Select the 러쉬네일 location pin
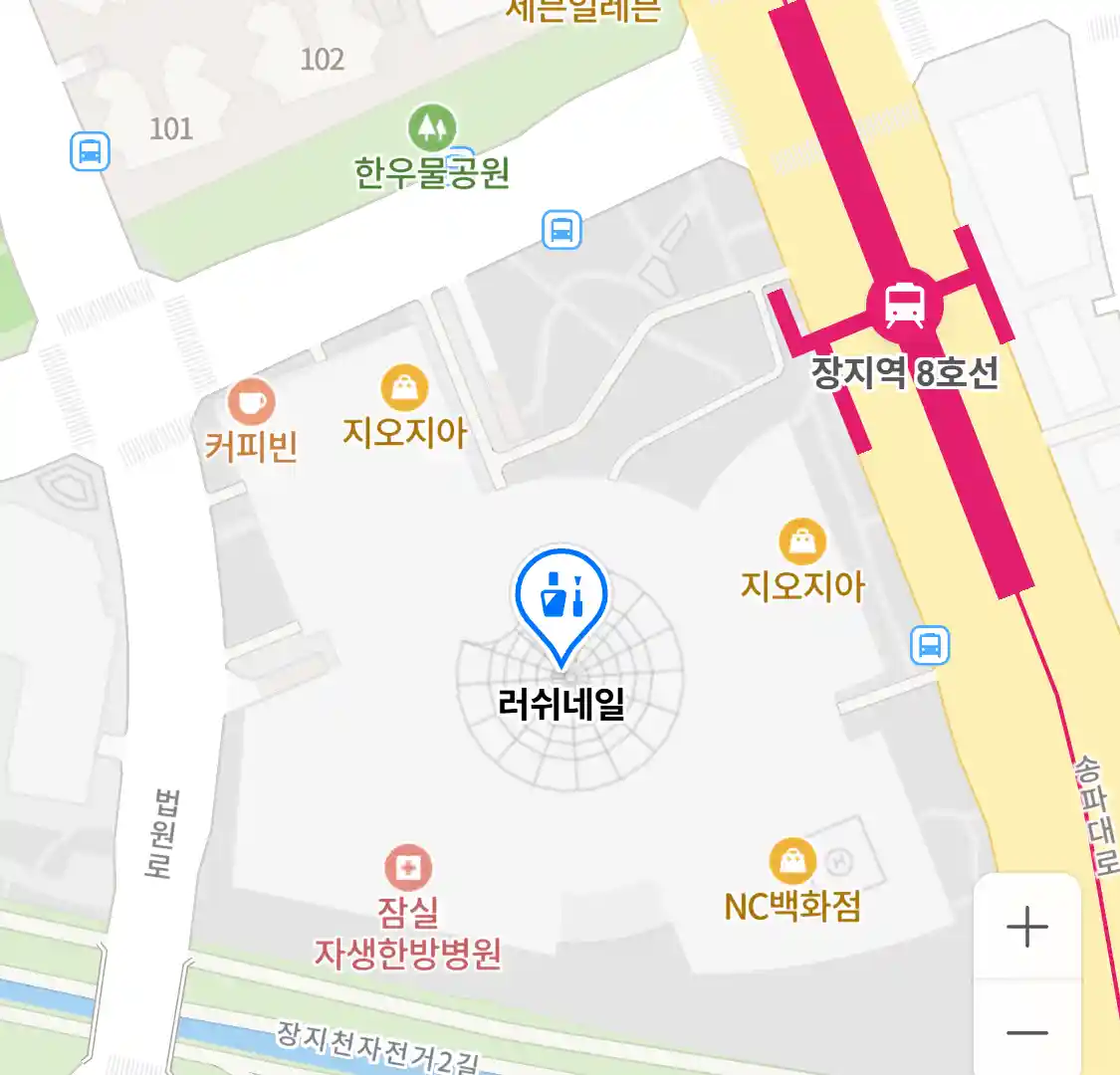 tap(561, 597)
